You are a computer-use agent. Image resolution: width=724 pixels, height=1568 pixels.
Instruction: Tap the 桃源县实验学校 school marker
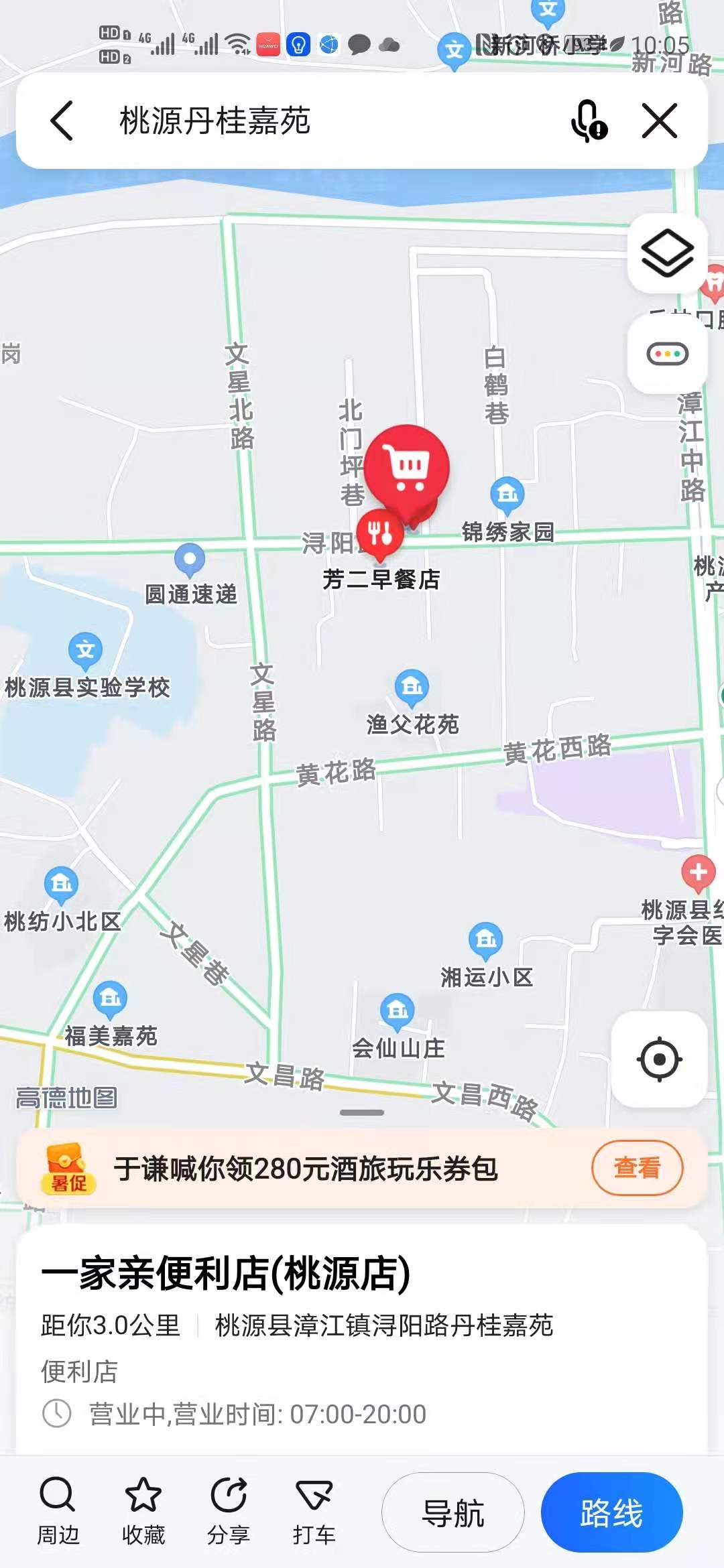(86, 650)
